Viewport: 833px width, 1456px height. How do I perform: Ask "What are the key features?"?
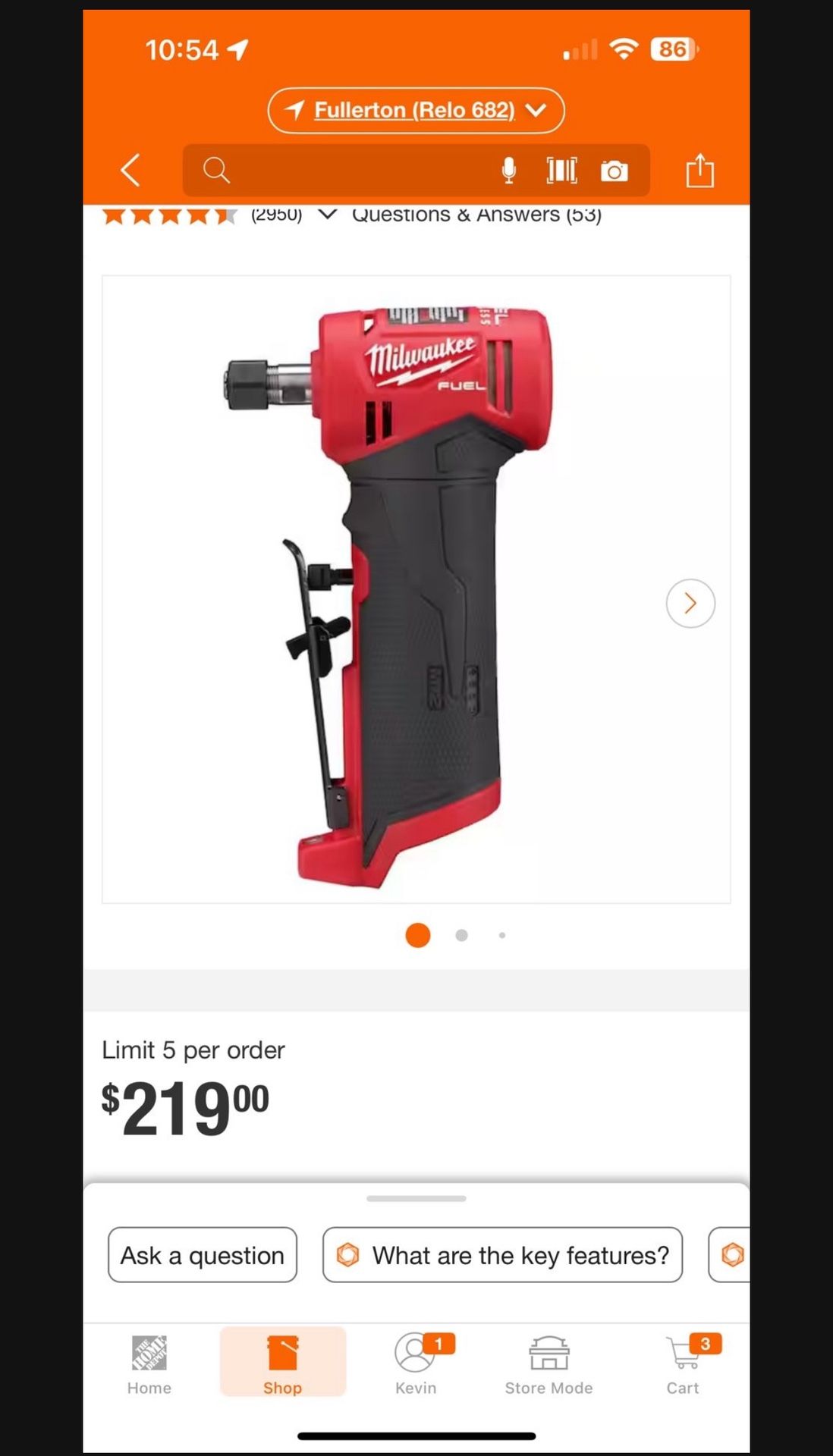(502, 1255)
